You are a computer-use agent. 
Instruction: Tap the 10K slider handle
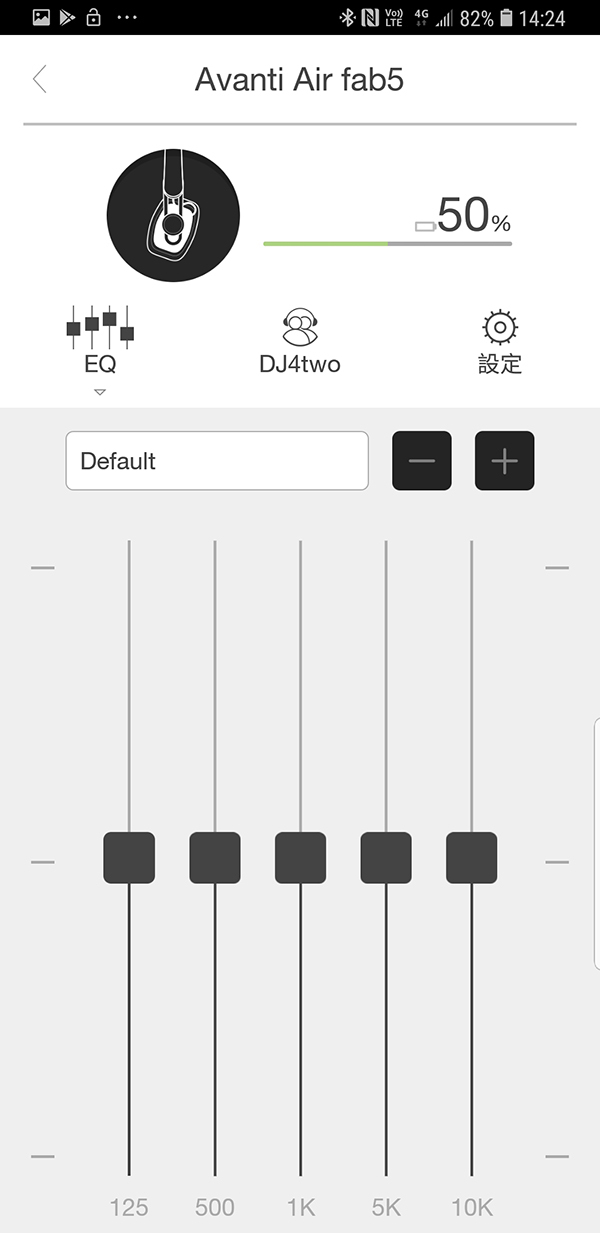472,858
